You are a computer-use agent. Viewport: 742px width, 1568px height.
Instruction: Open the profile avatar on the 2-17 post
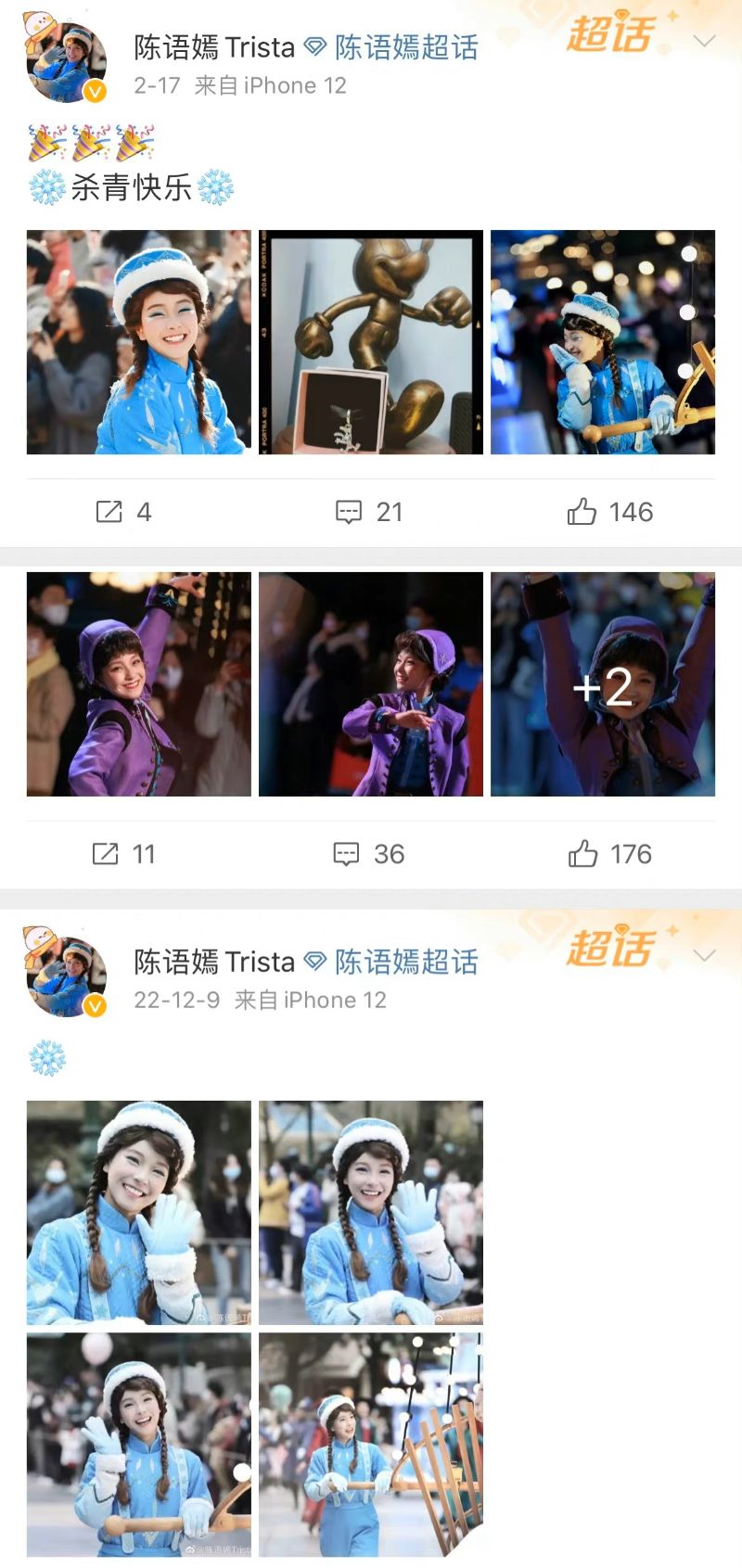click(x=66, y=62)
